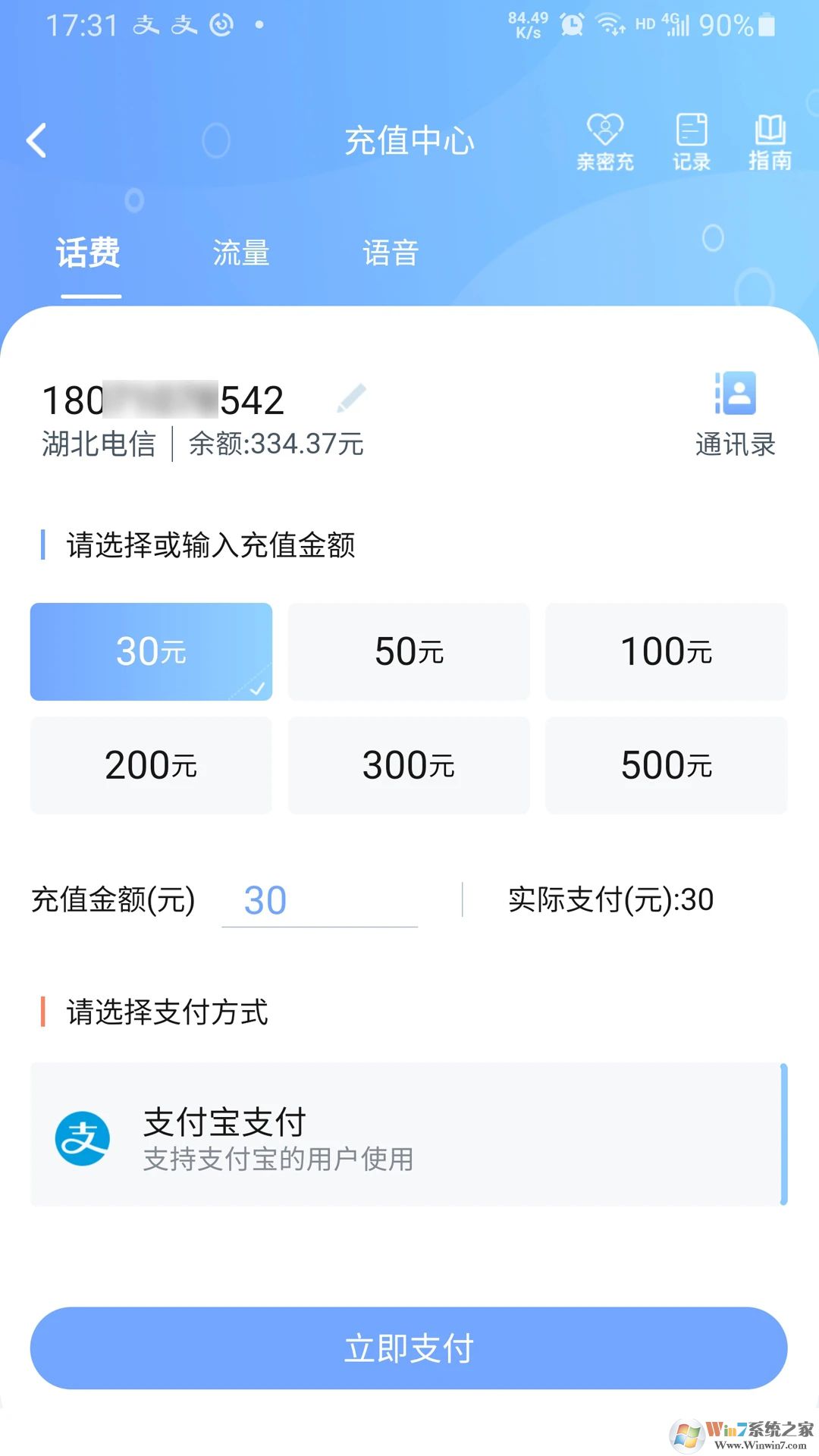Edit the phone number with the pencil icon
This screenshot has height=1456, width=819.
353,397
